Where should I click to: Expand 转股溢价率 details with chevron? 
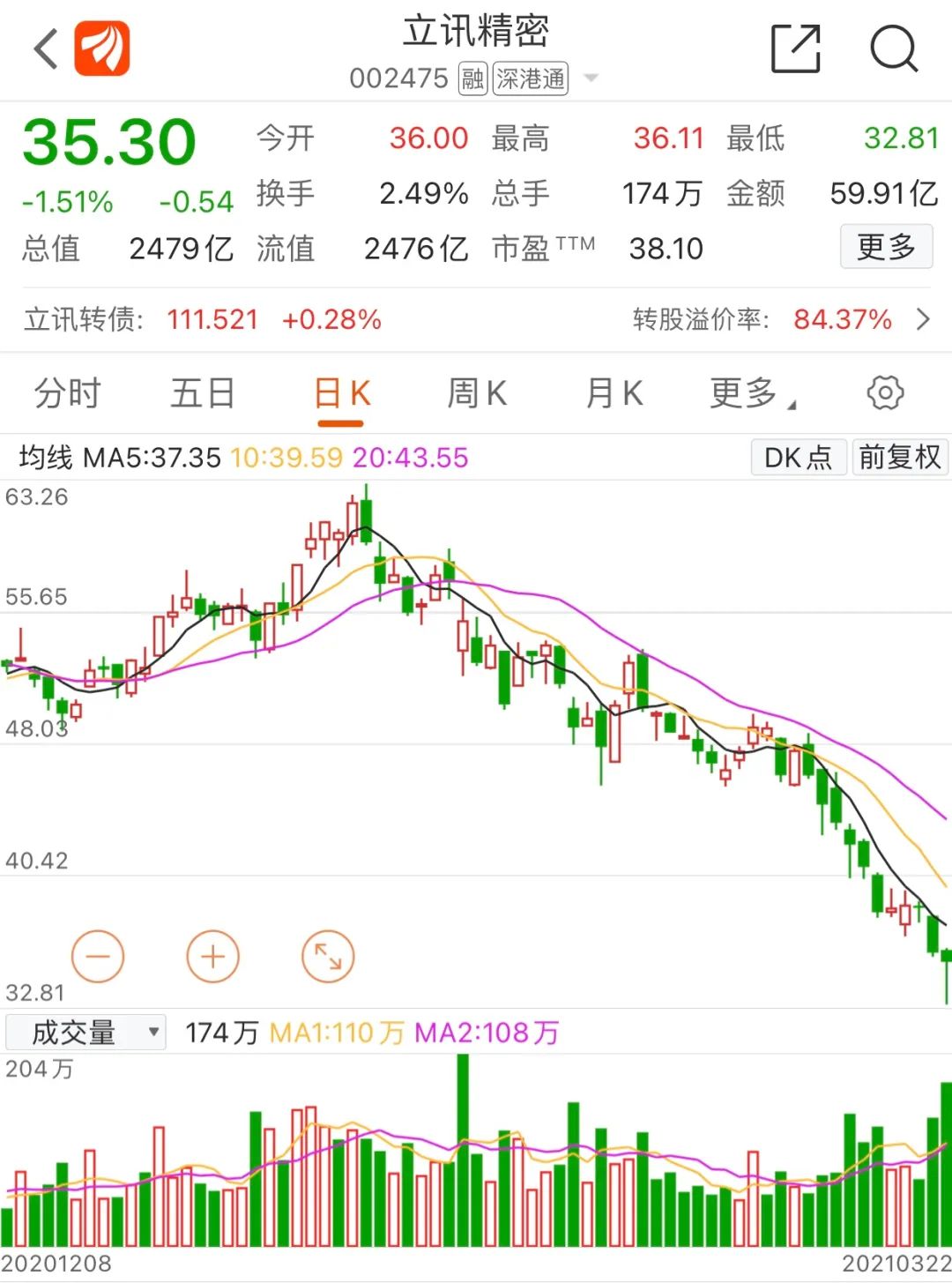[924, 320]
